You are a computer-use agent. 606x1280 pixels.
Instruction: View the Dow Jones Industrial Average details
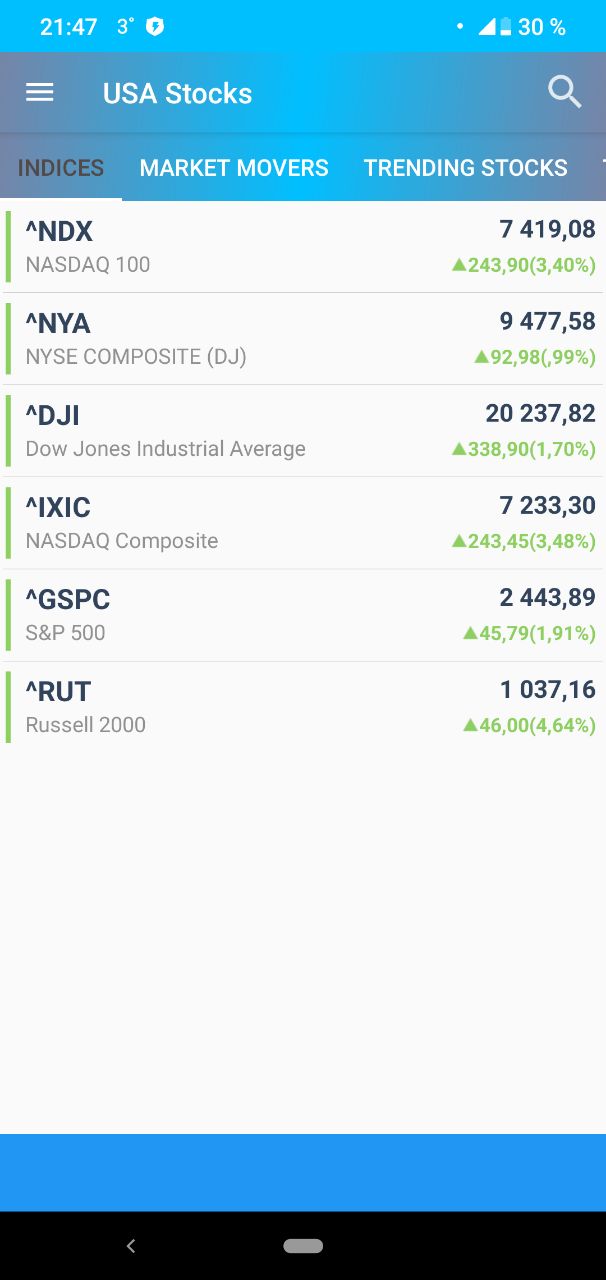pyautogui.click(x=303, y=431)
